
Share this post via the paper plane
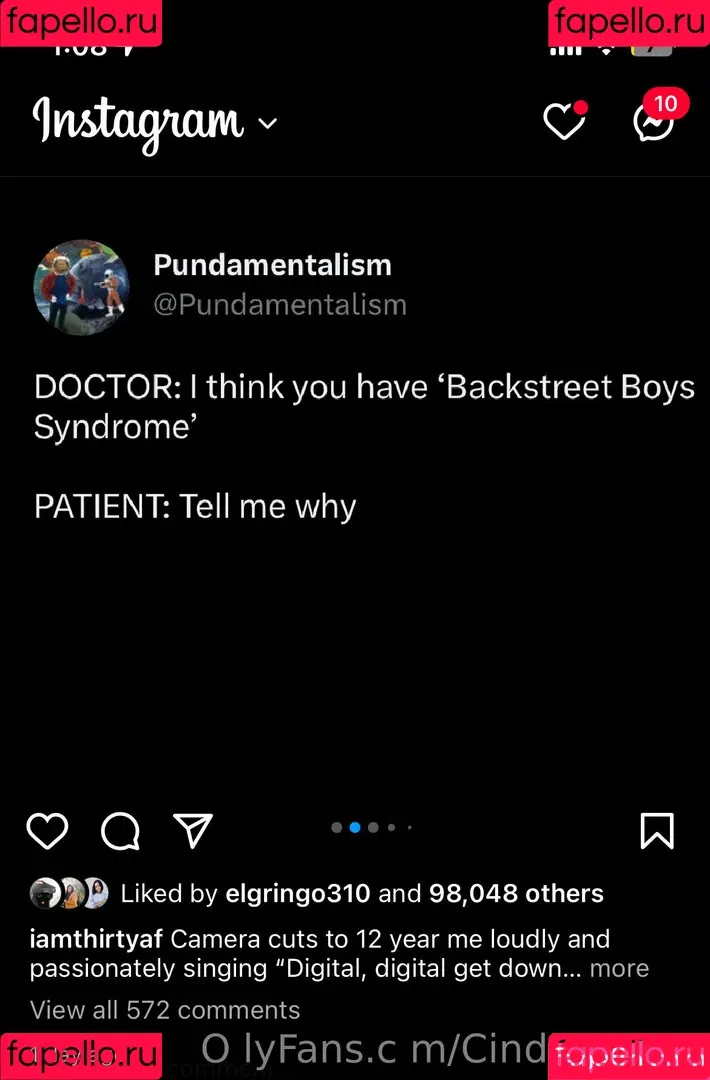click(193, 830)
